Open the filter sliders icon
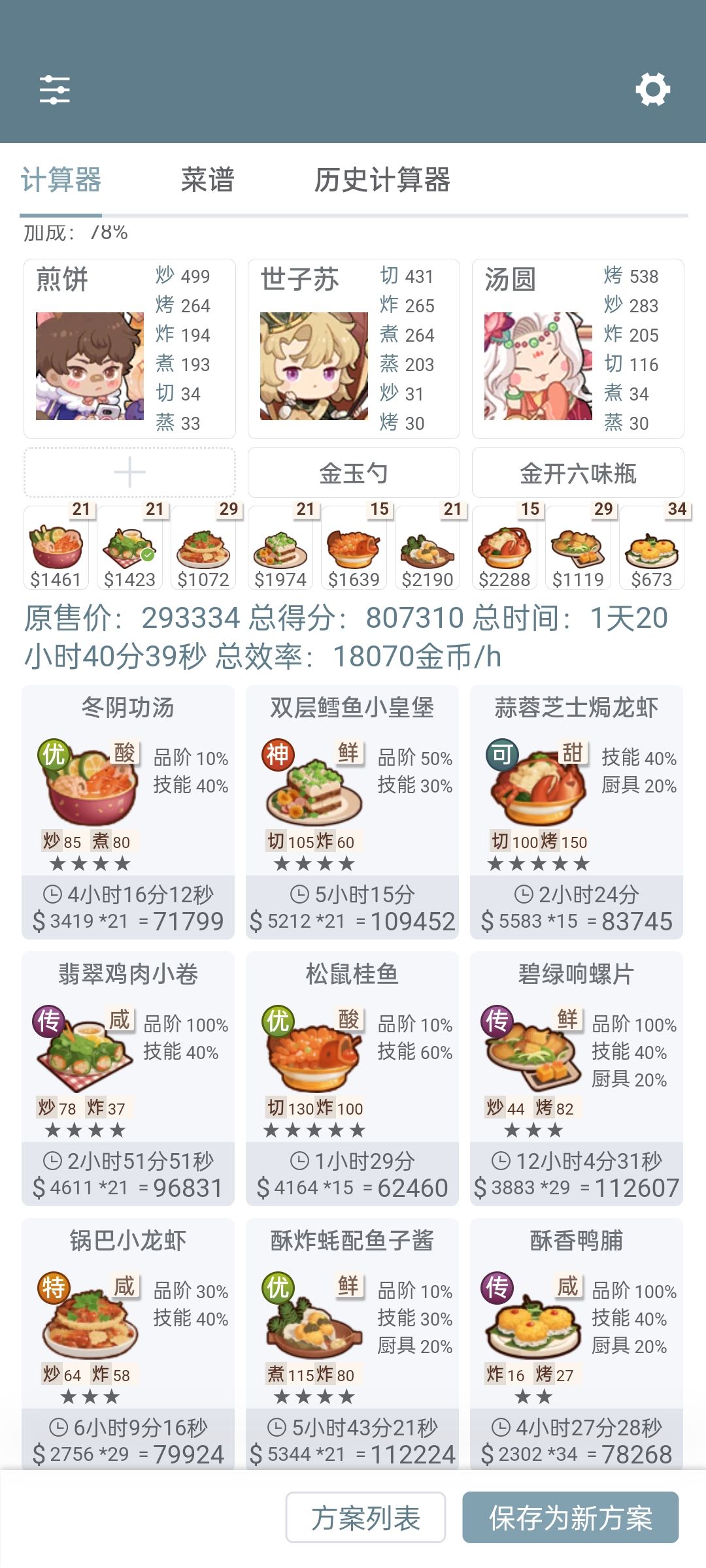The height and width of the screenshot is (1568, 706). click(54, 90)
